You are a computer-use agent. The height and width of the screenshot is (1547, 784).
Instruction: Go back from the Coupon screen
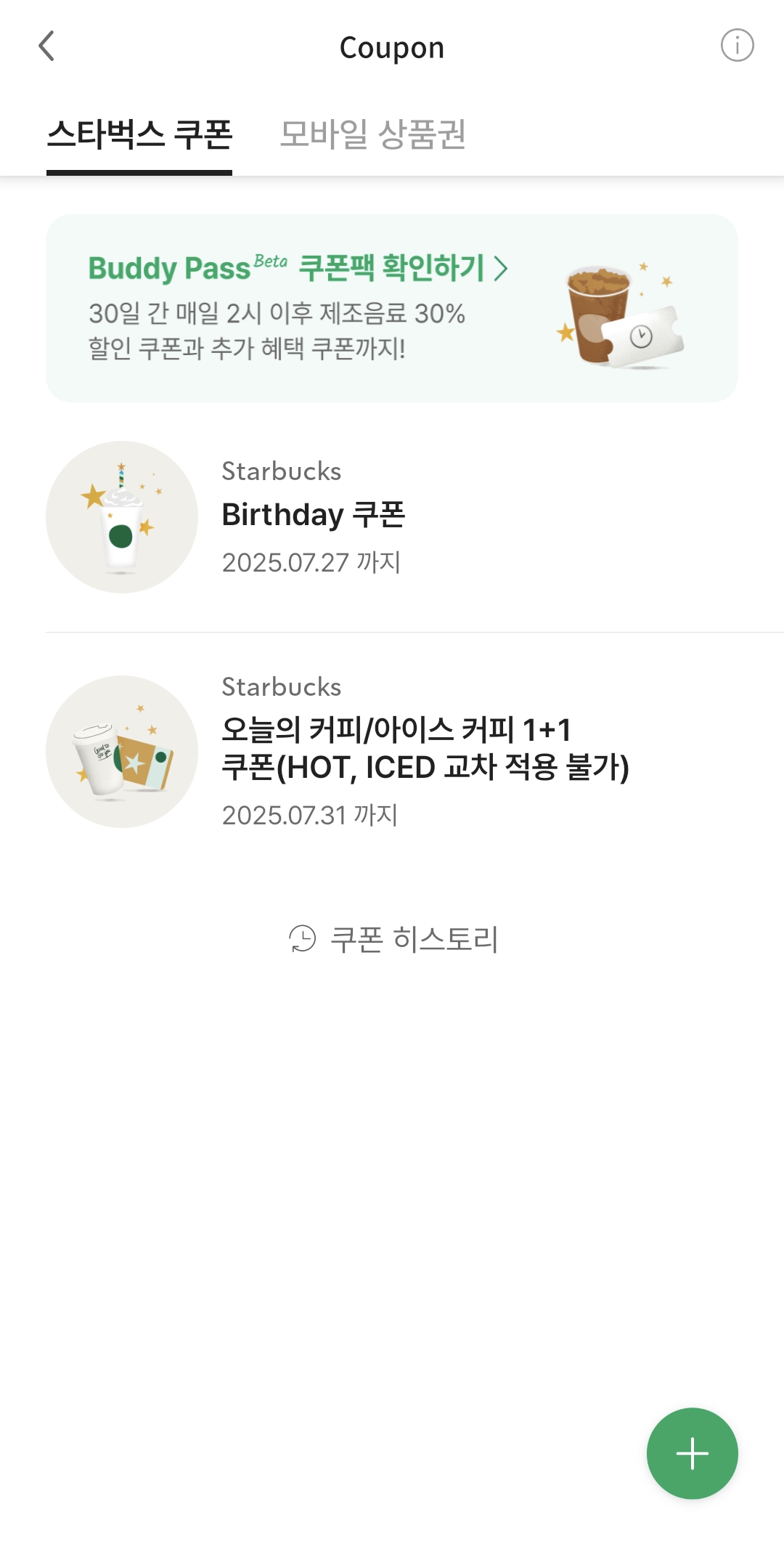point(46,46)
